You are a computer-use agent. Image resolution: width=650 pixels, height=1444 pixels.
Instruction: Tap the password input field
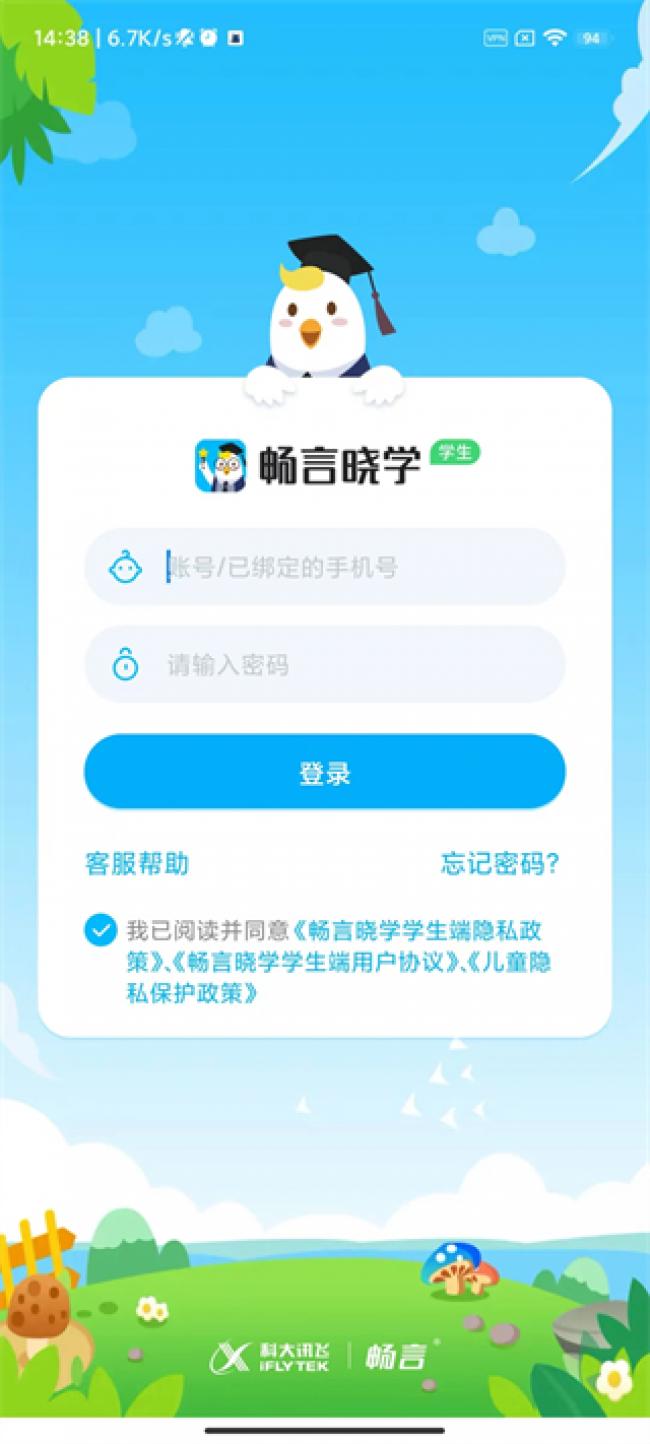[340, 665]
